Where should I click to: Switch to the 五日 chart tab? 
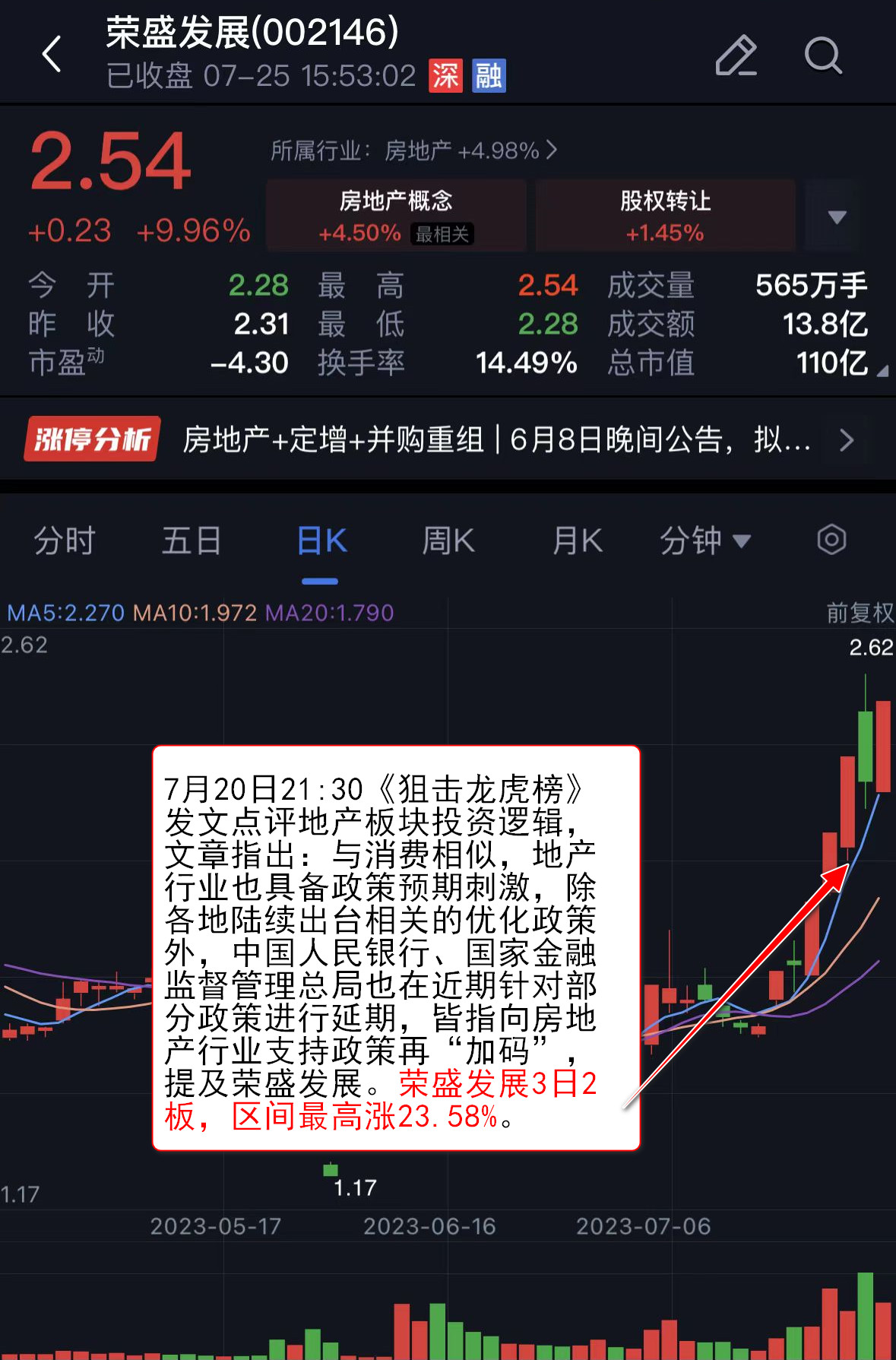(192, 541)
